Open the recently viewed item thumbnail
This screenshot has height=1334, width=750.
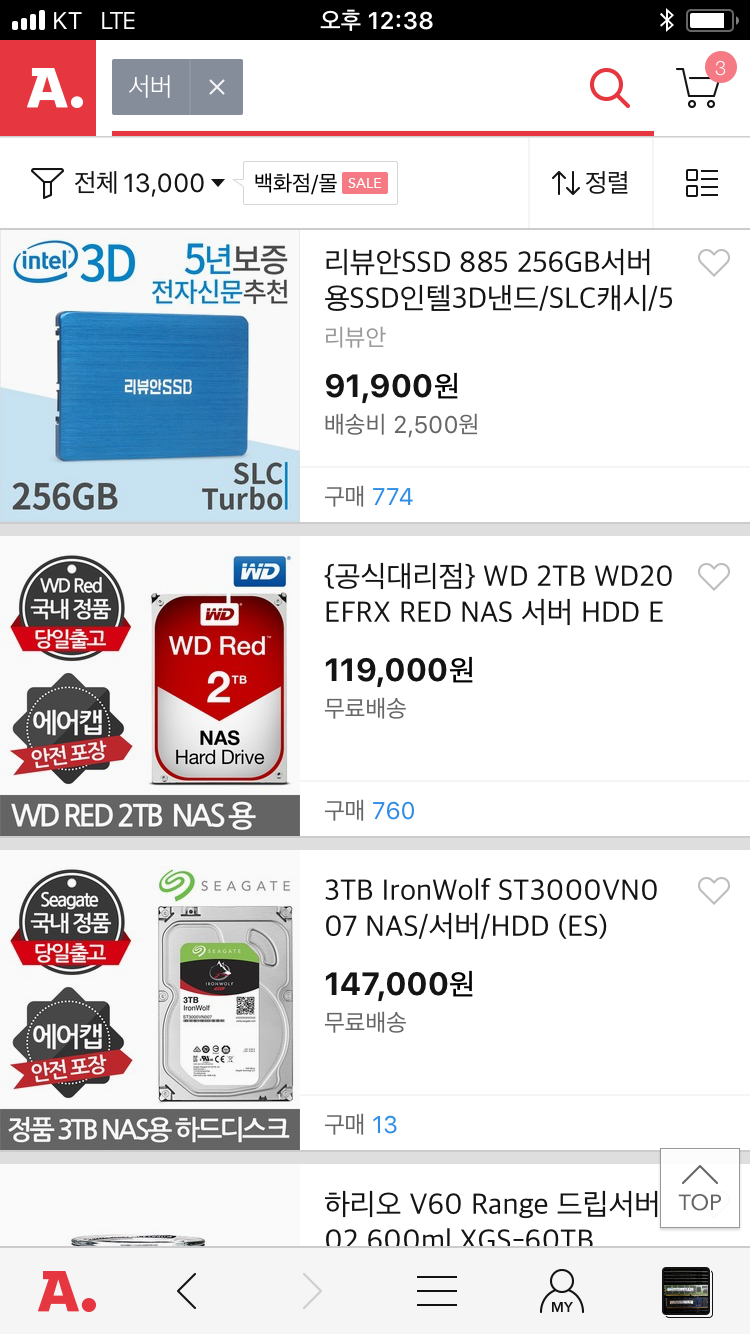687,1291
